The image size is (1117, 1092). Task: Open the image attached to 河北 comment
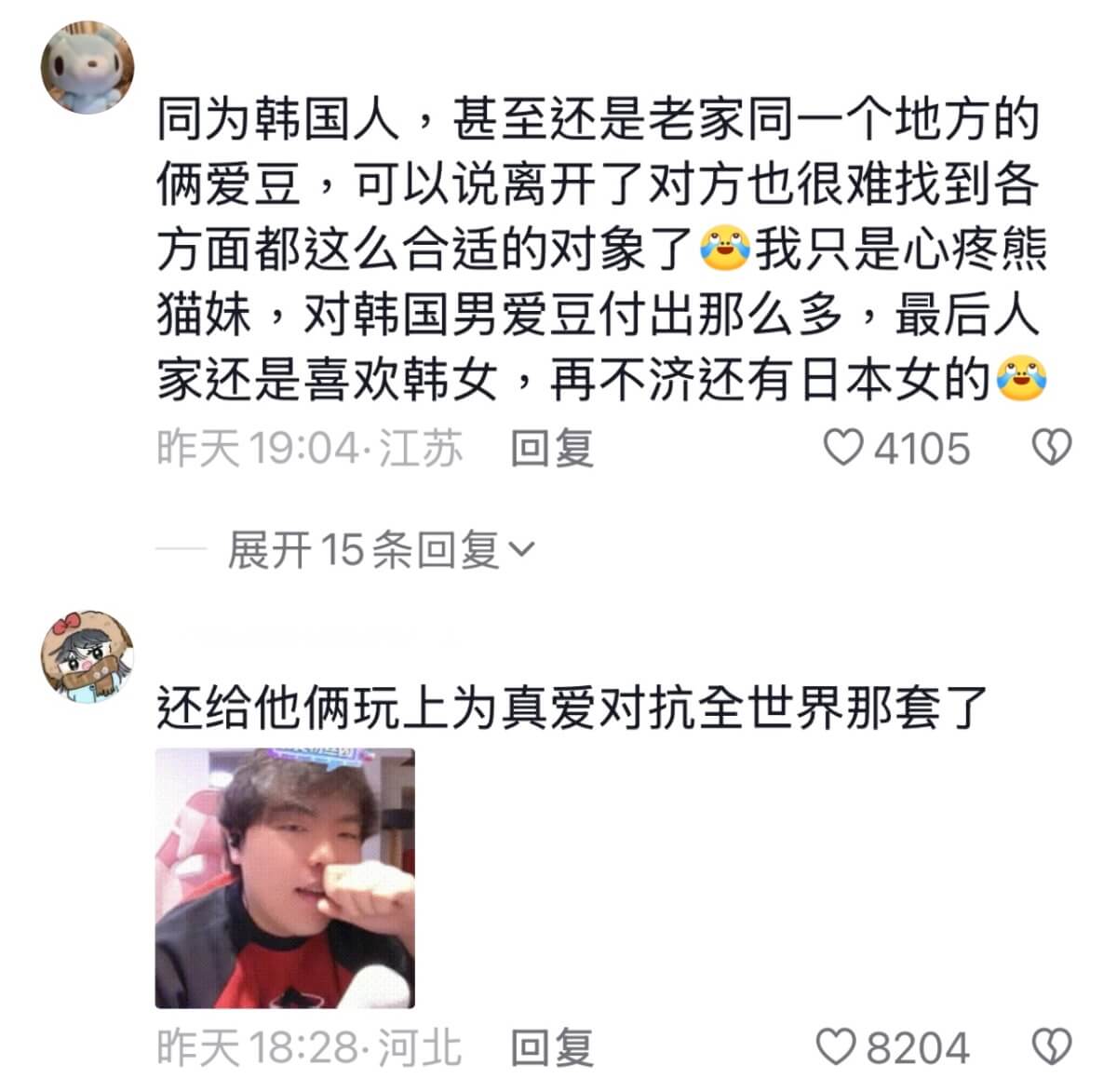pos(285,878)
